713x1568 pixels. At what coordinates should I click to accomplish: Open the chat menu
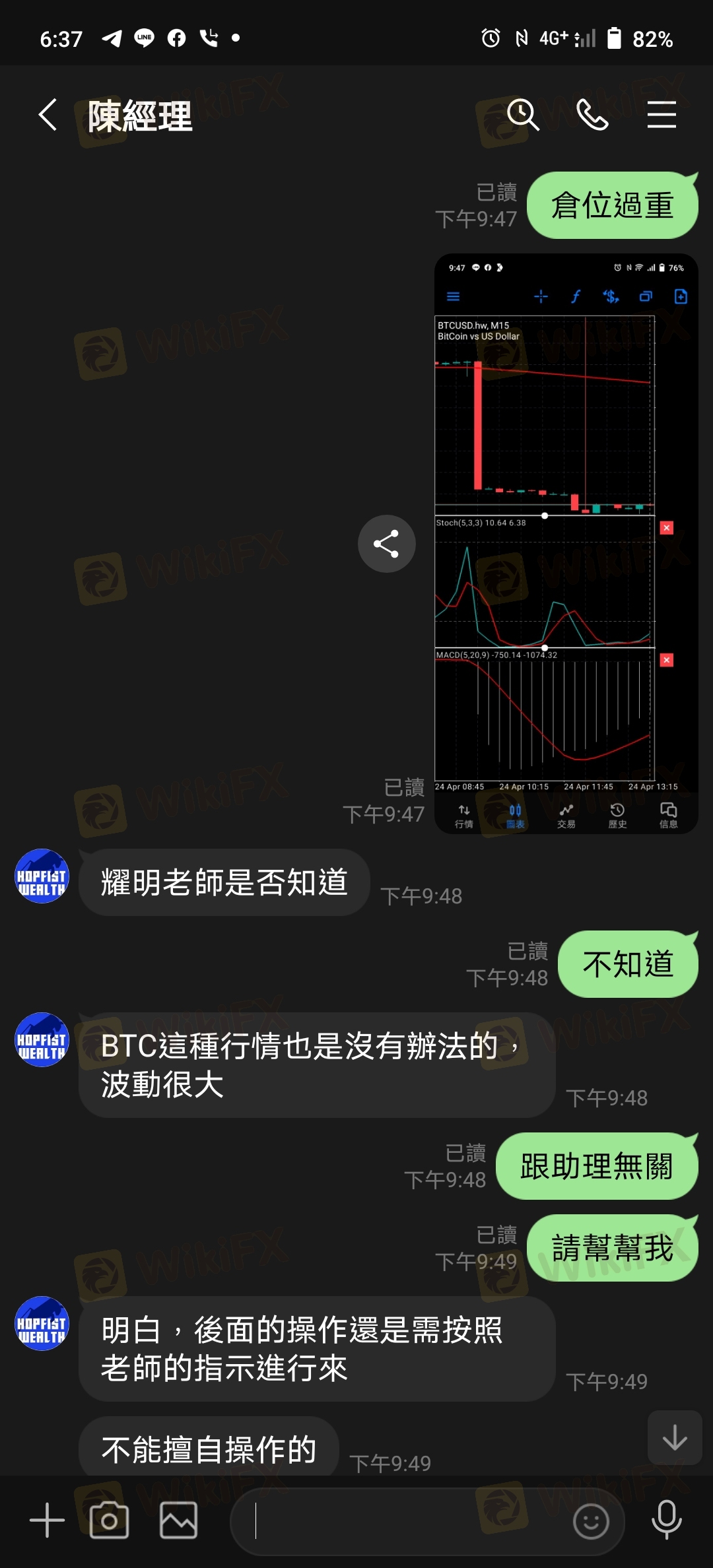[661, 115]
